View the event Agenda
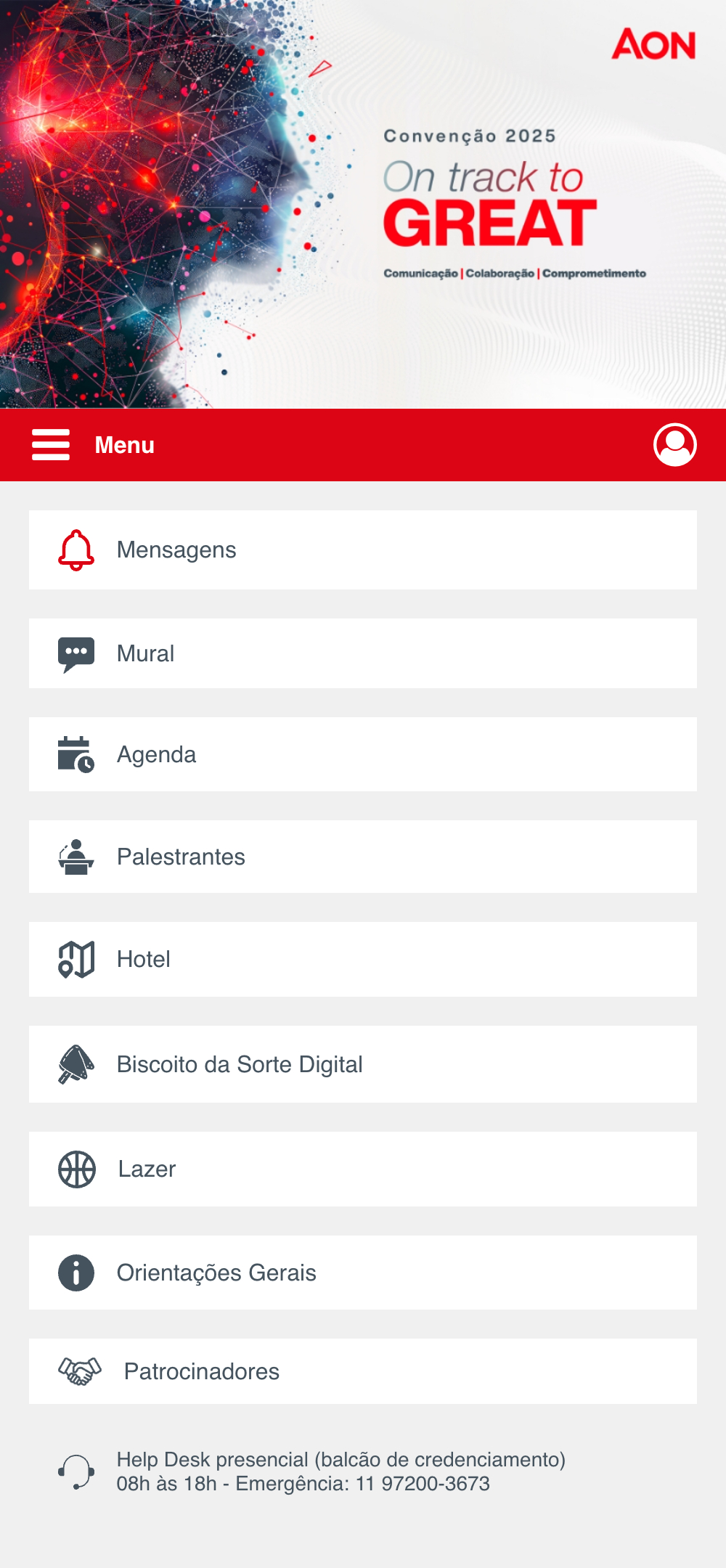Image resolution: width=726 pixels, height=1568 pixels. [363, 754]
